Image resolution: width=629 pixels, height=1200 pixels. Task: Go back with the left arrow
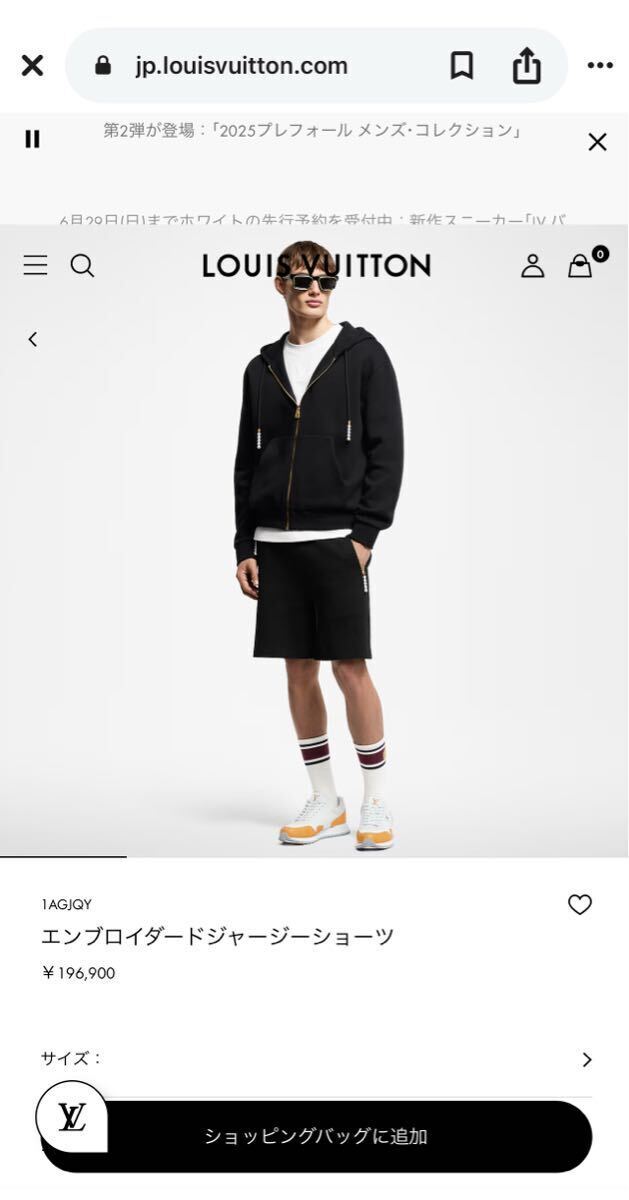[33, 339]
